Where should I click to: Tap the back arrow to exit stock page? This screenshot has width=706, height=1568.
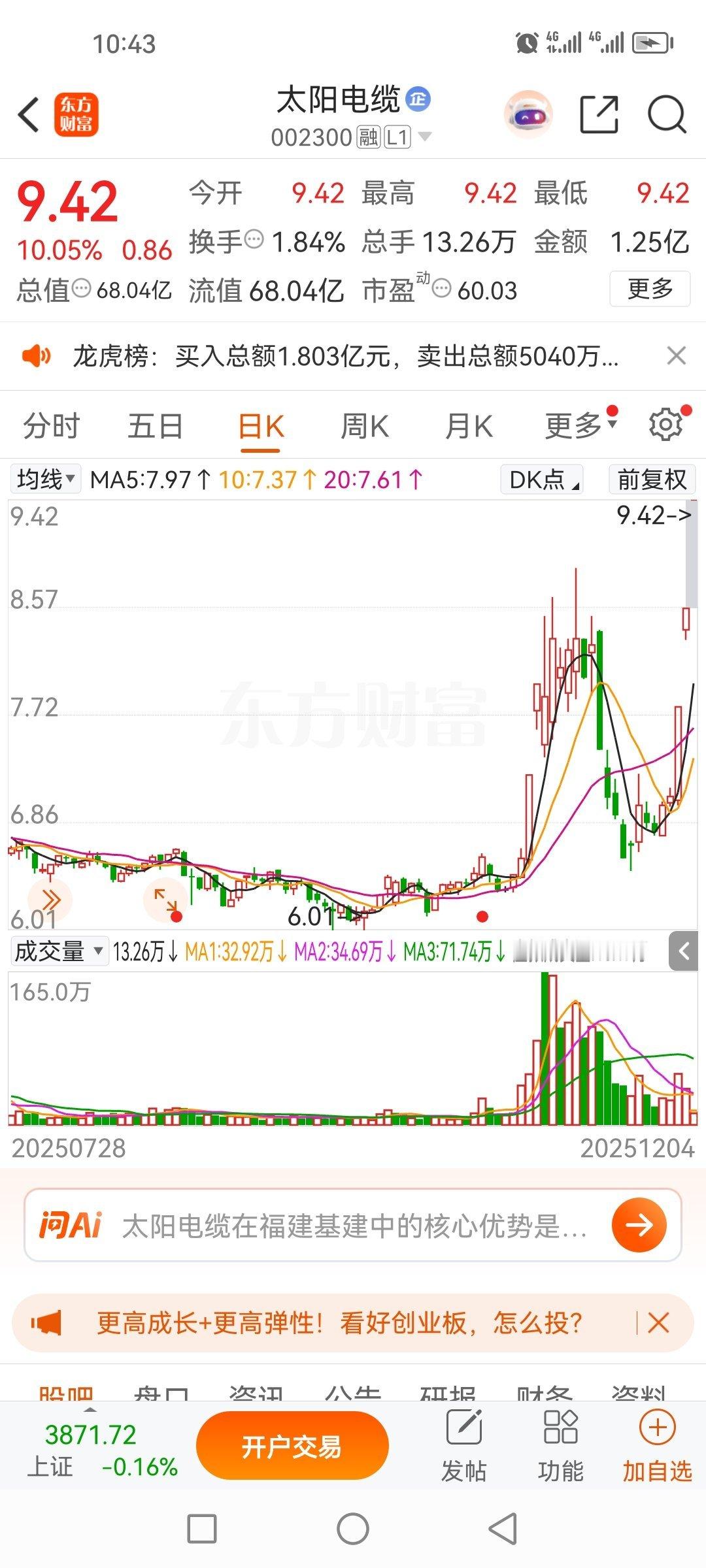click(27, 114)
